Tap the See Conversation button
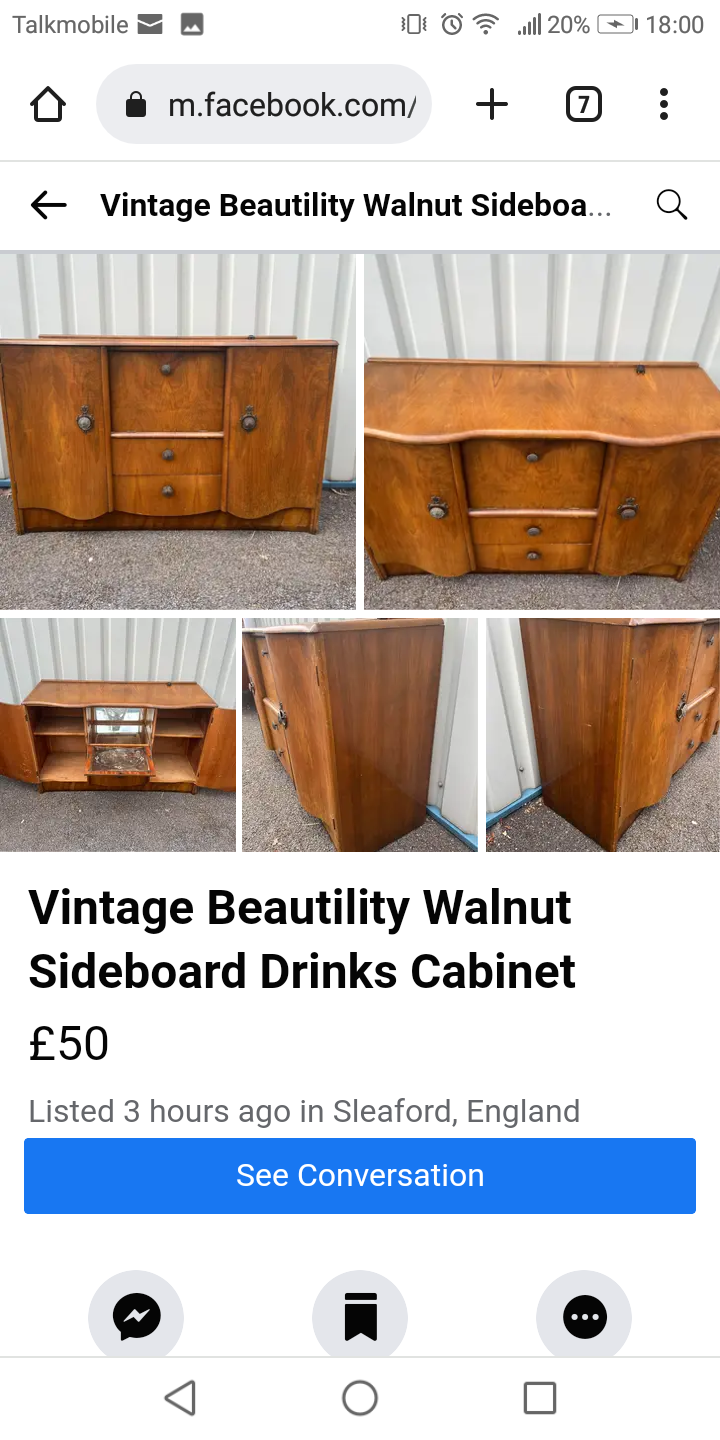Image resolution: width=720 pixels, height=1440 pixels. (x=360, y=1175)
